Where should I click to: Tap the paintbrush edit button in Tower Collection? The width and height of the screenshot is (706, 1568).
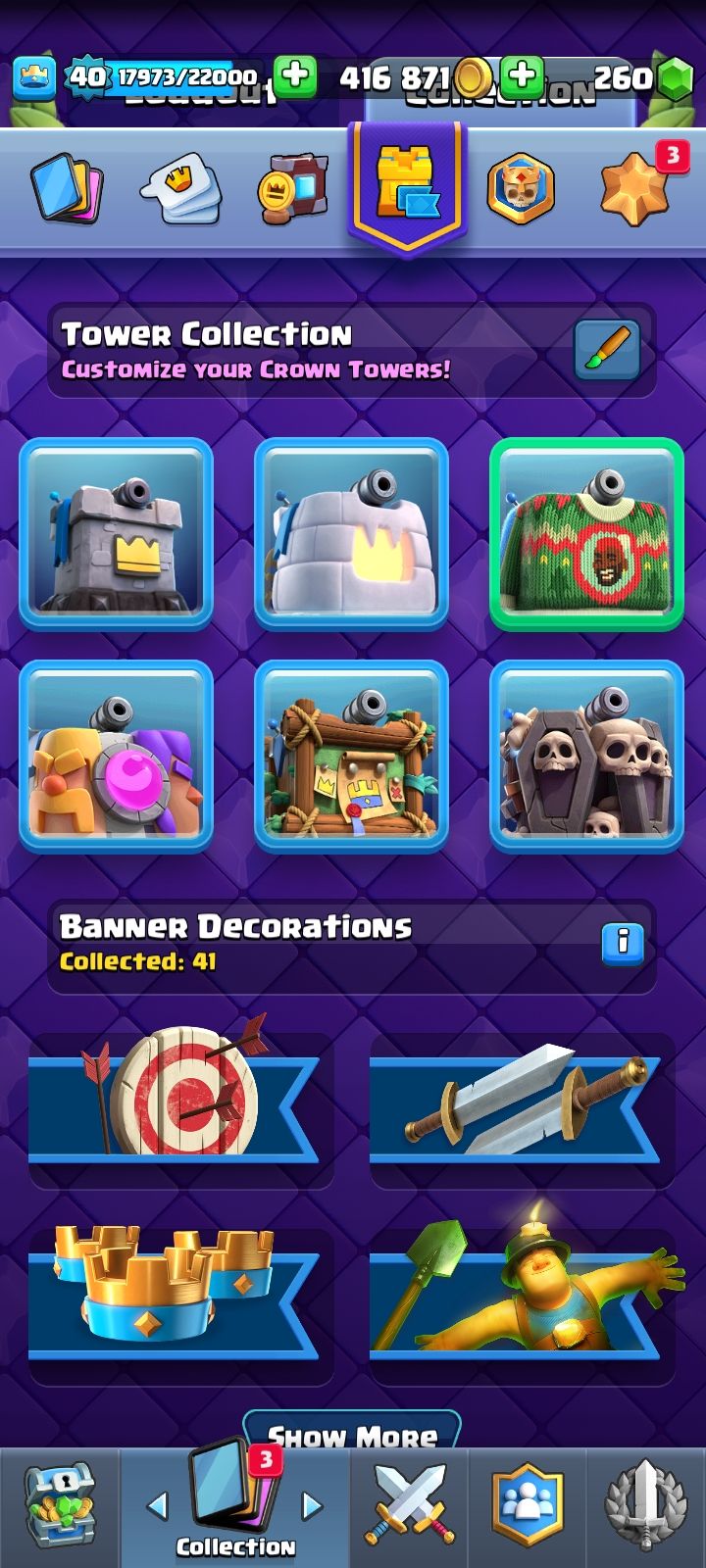pyautogui.click(x=607, y=349)
